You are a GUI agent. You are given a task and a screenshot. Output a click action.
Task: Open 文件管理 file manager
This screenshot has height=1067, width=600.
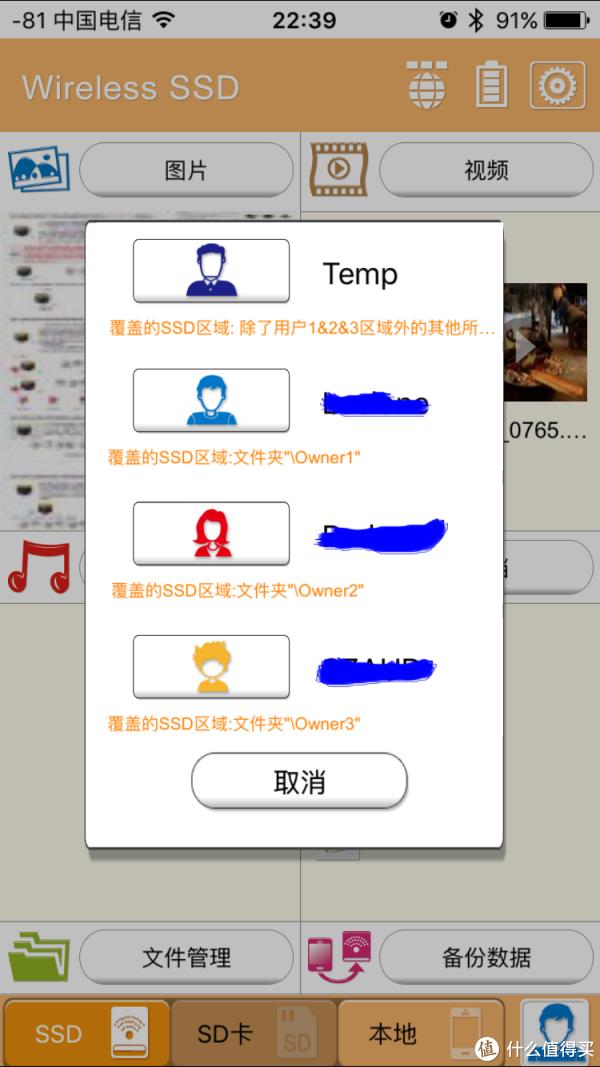tap(186, 957)
